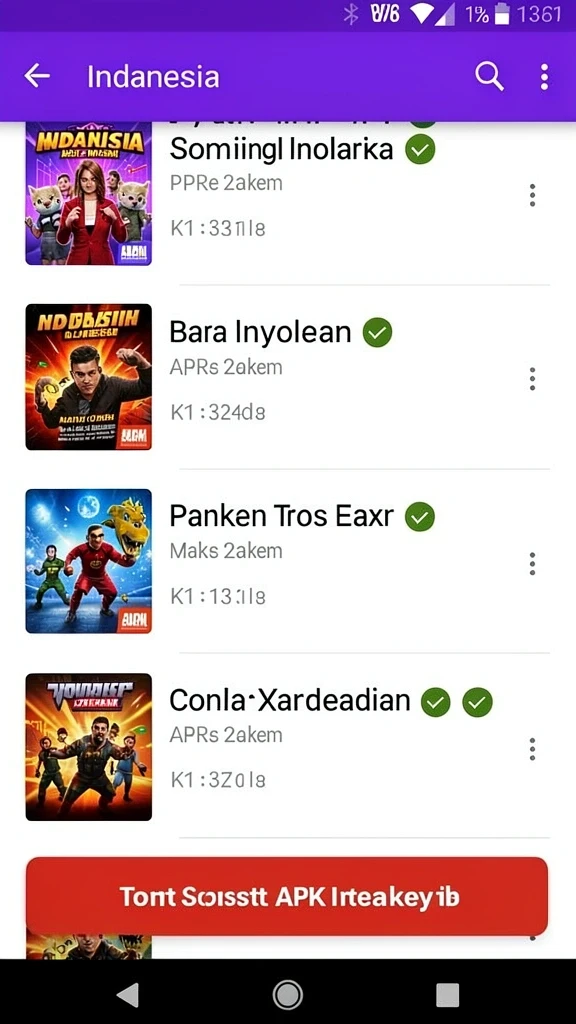
Task: Tap the system navigation back button
Action: pyautogui.click(x=127, y=995)
